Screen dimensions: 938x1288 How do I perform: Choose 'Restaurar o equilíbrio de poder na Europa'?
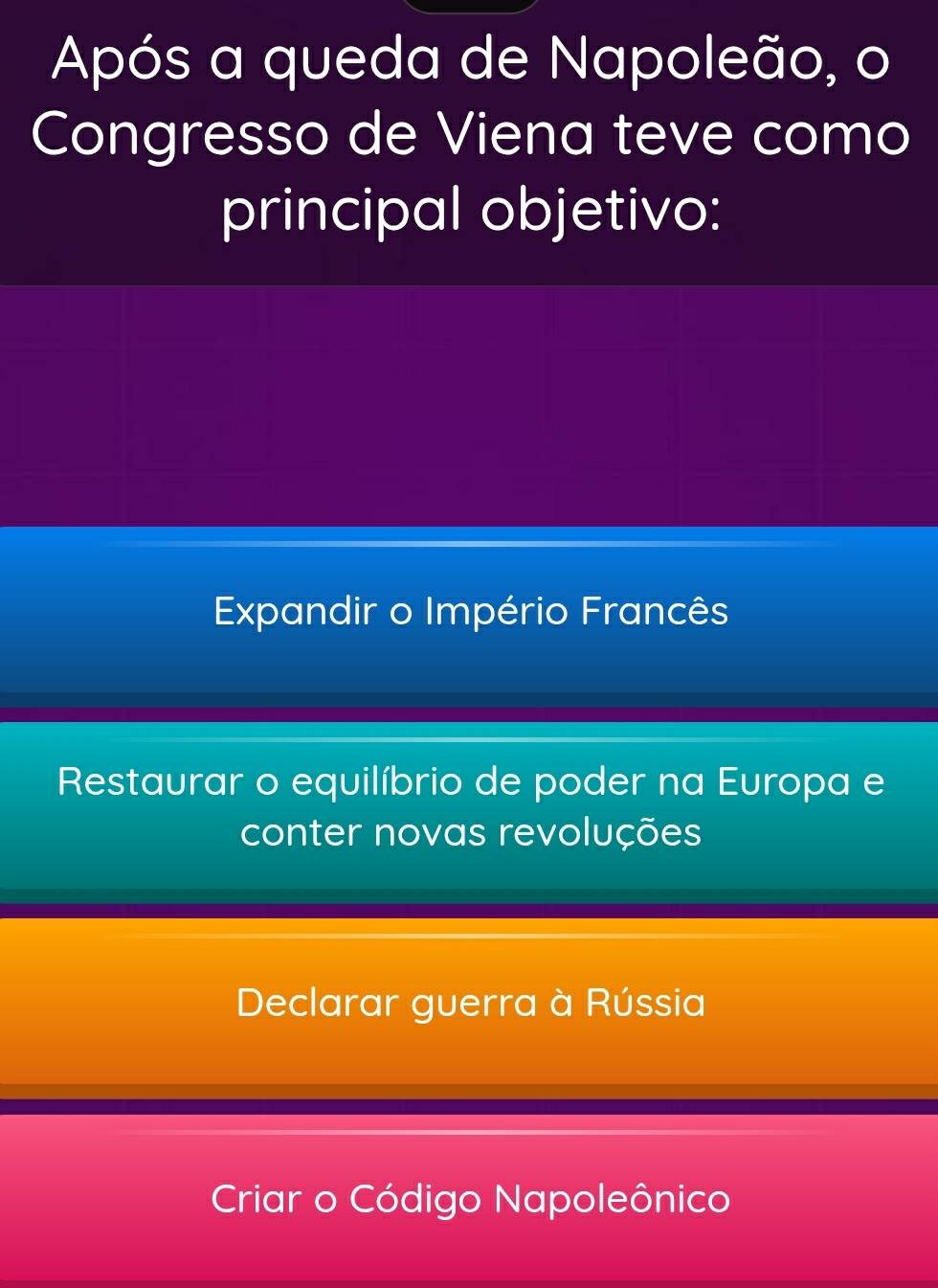point(469,806)
